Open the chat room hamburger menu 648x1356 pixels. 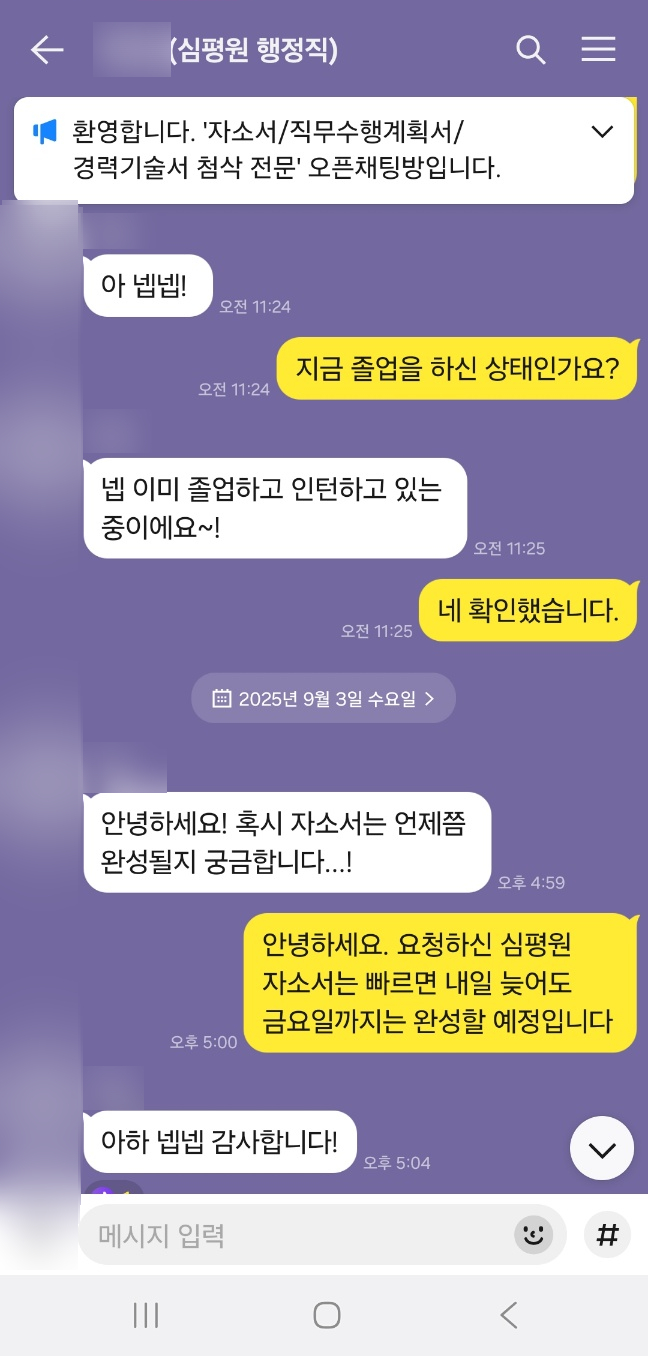click(598, 50)
